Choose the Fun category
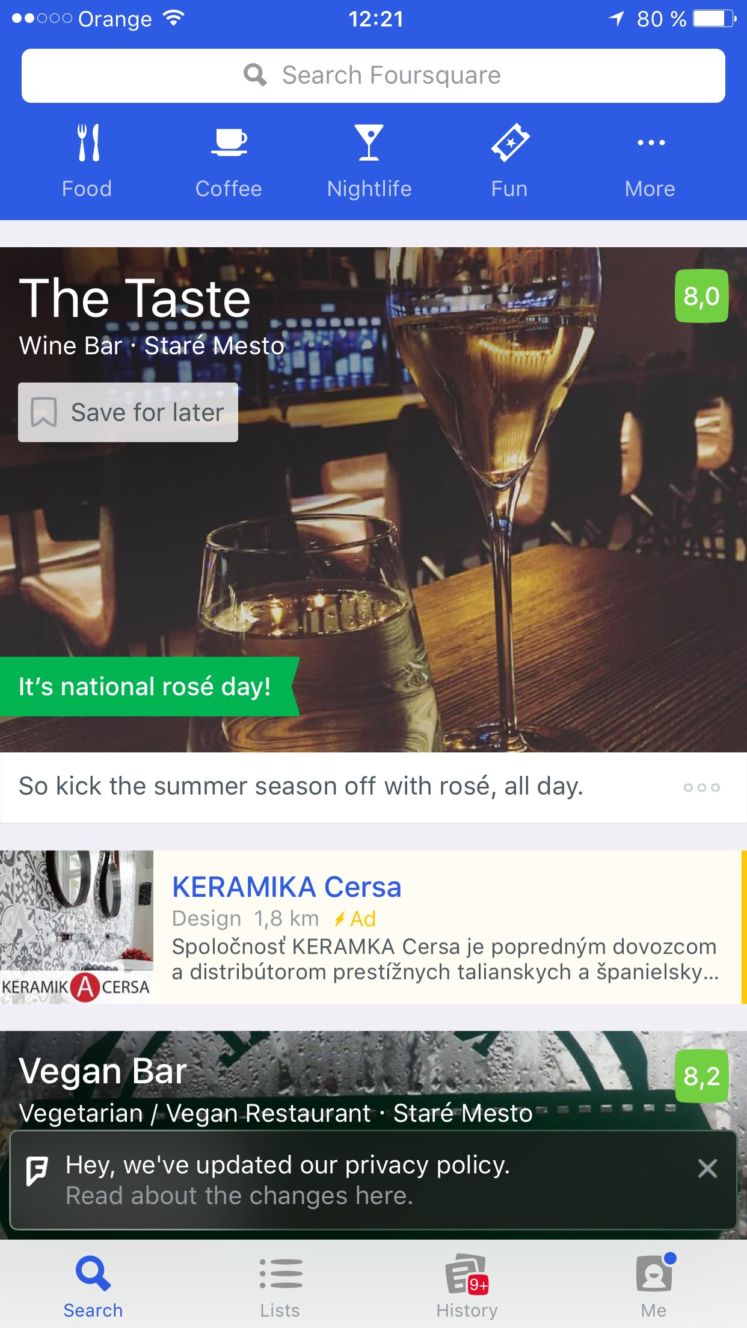 [x=509, y=162]
